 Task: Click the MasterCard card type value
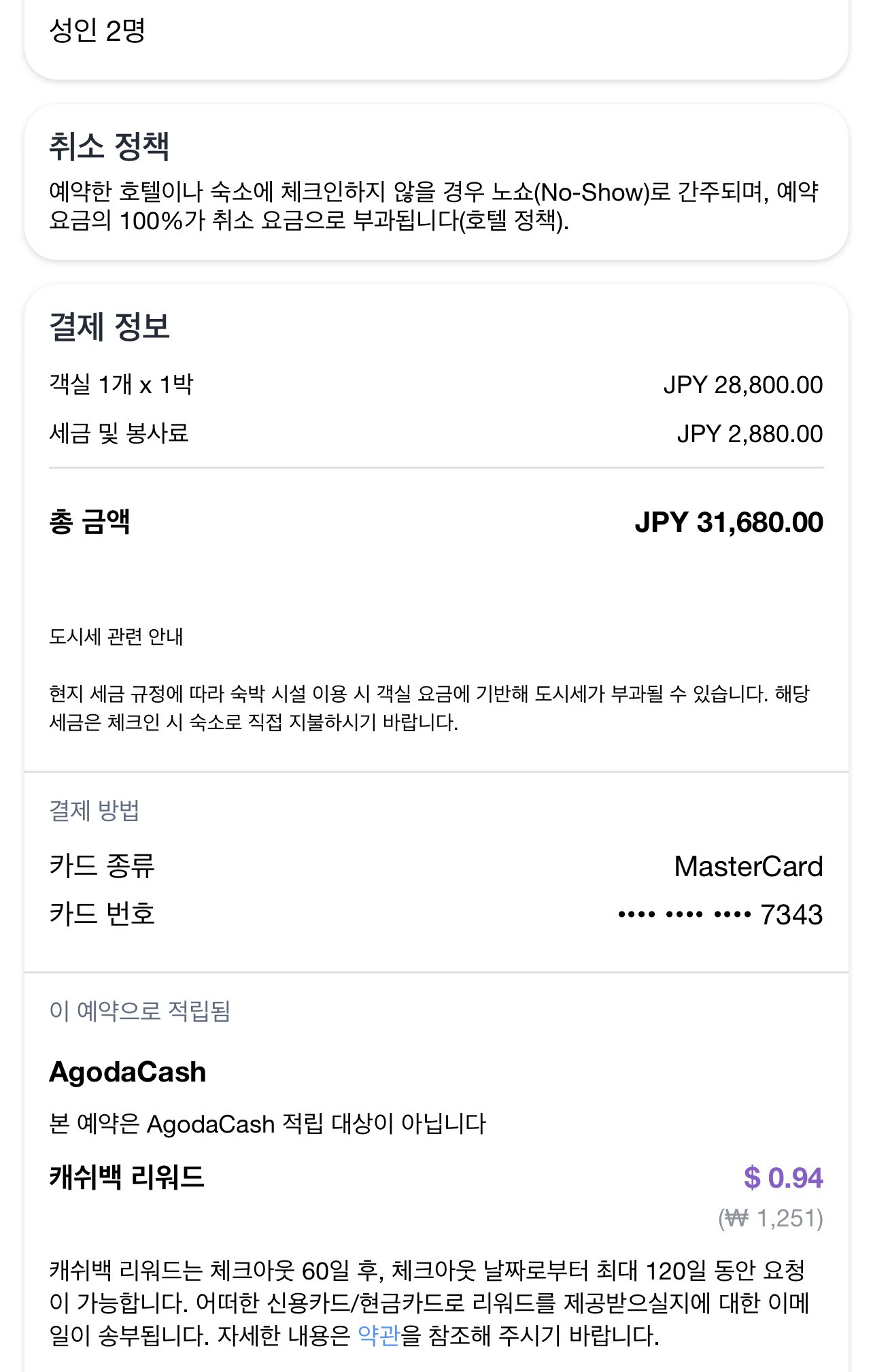click(748, 867)
